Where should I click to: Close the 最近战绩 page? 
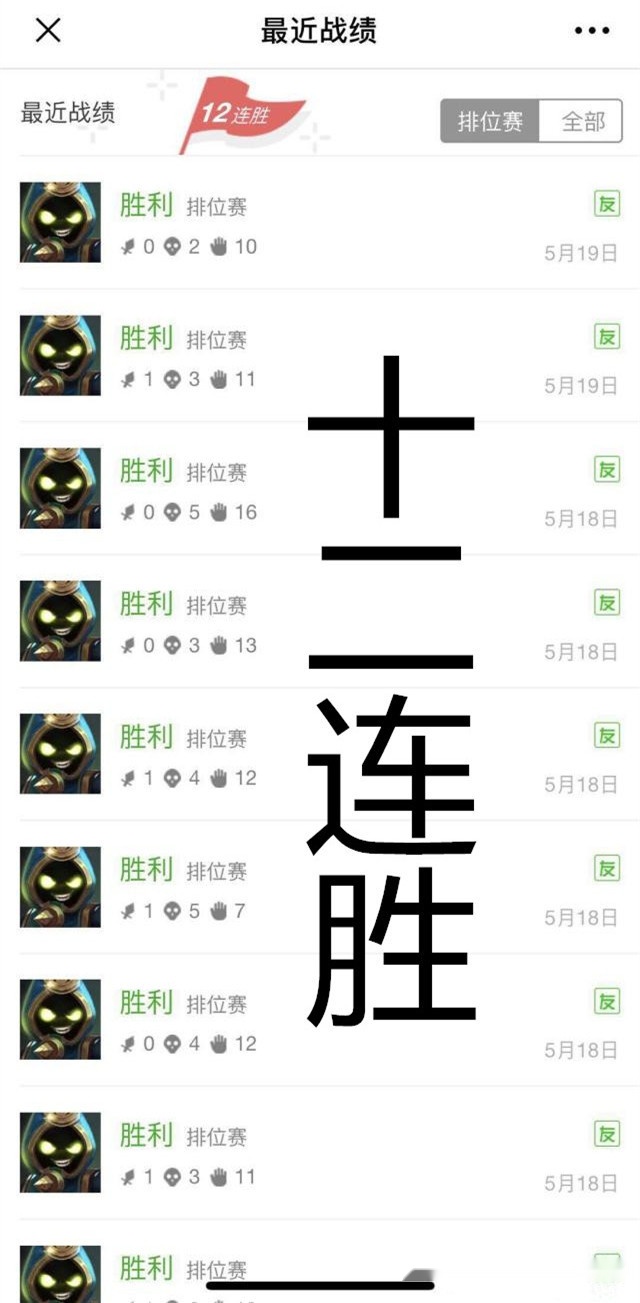(x=48, y=30)
